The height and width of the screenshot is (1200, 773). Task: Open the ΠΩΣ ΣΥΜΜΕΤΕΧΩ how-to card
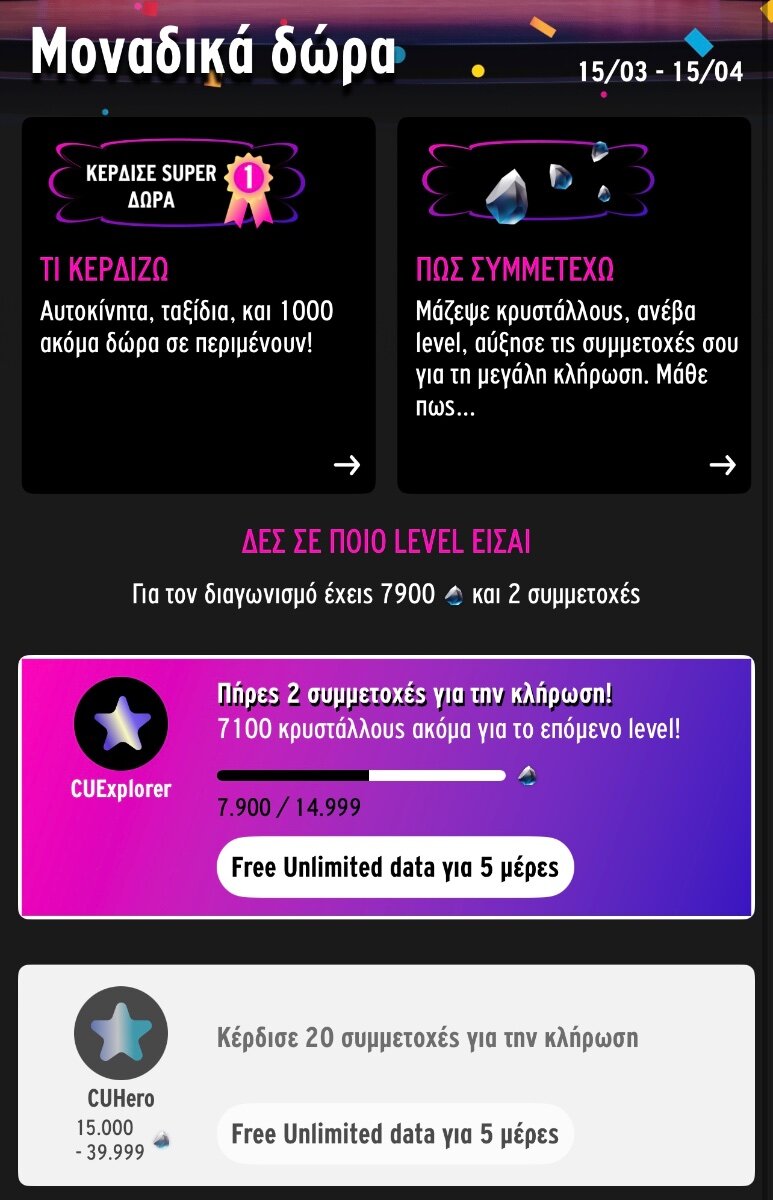pyautogui.click(x=574, y=305)
